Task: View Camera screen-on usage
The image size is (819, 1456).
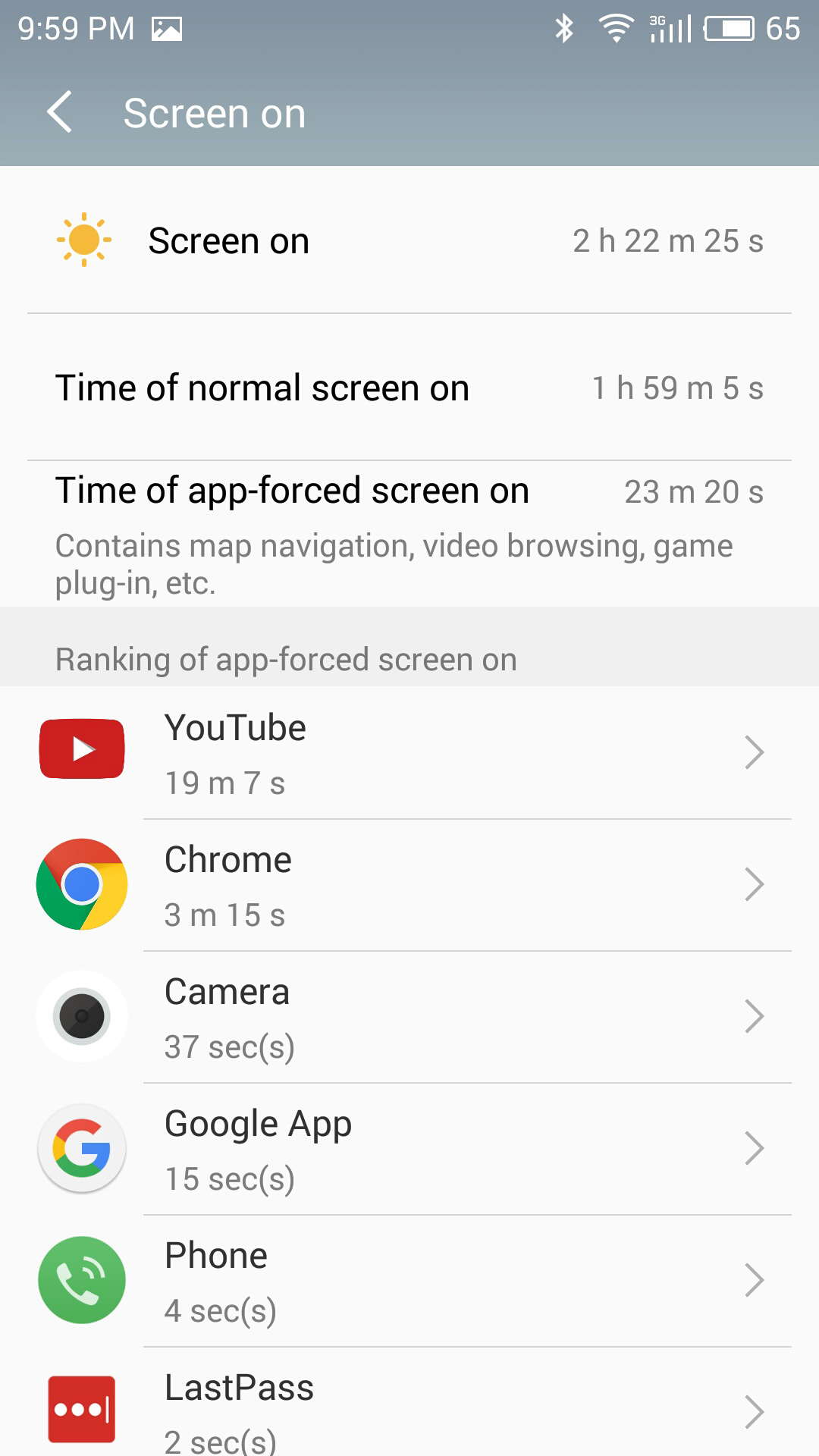Action: click(x=409, y=1016)
